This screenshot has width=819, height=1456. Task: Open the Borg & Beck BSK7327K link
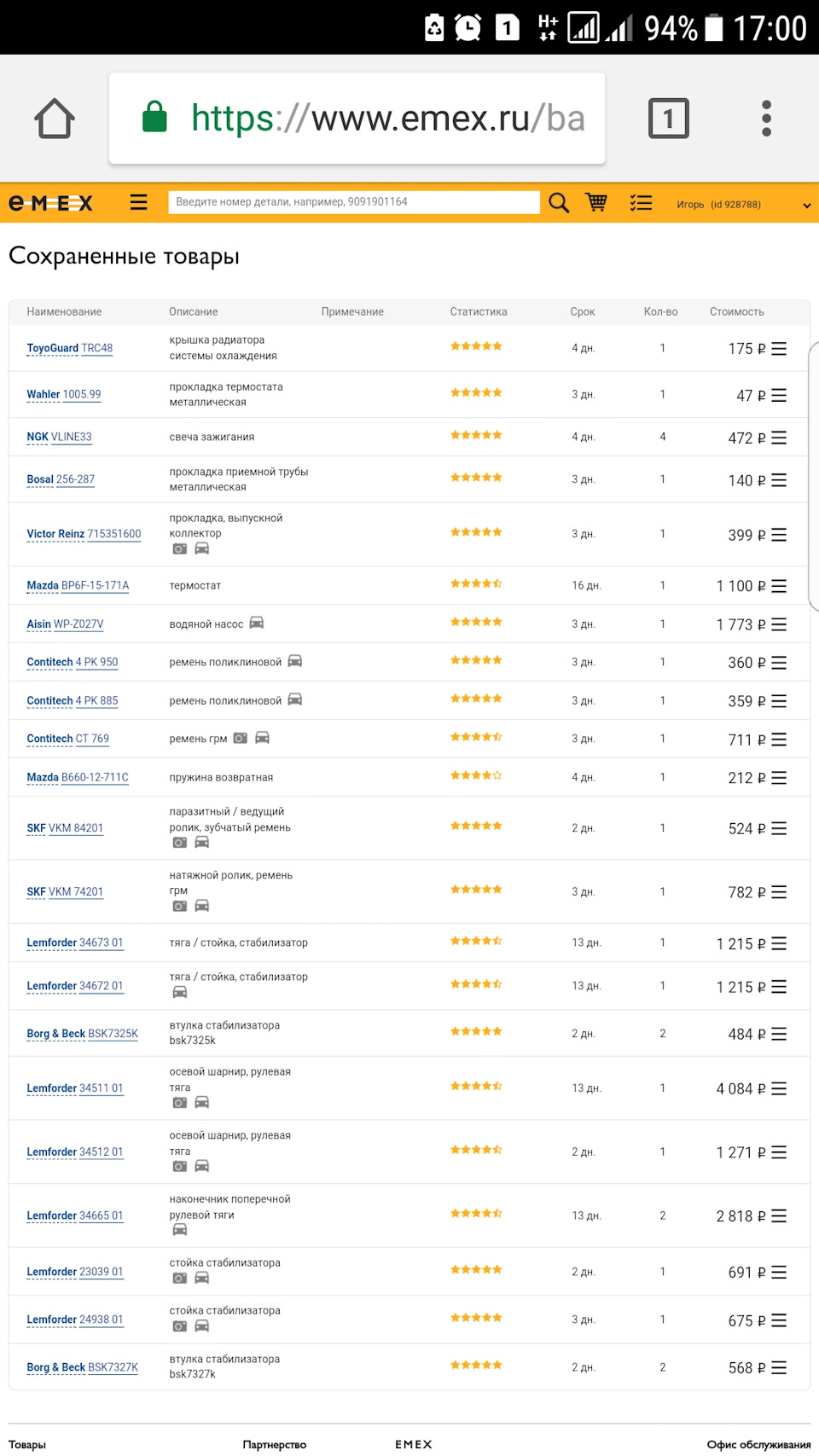click(x=82, y=1367)
